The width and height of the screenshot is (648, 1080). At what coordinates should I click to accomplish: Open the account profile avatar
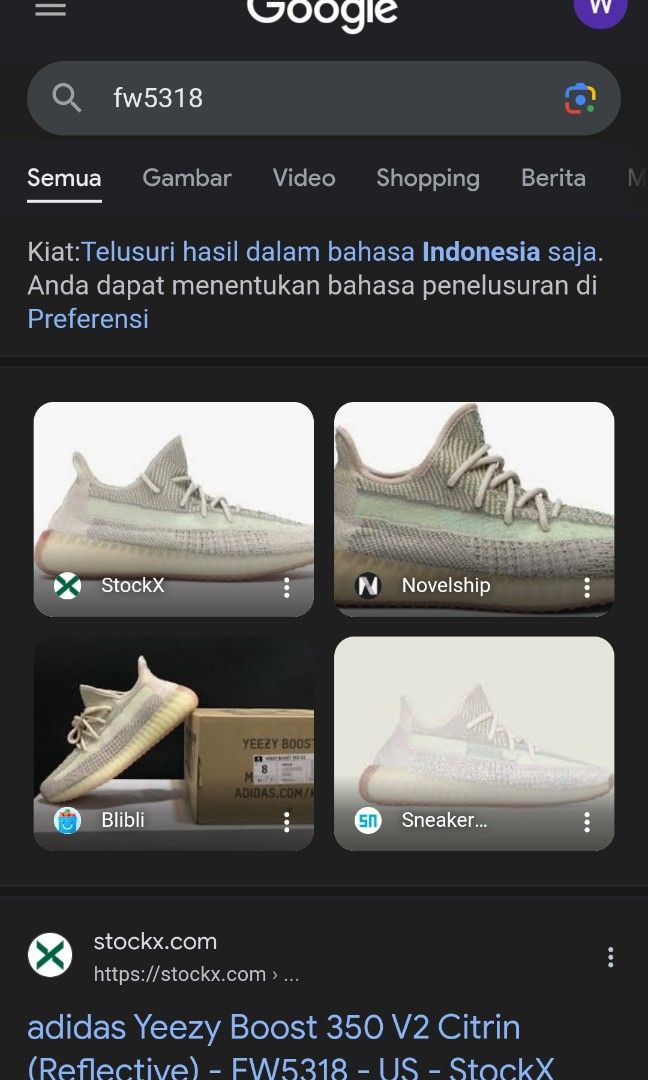tap(600, 8)
